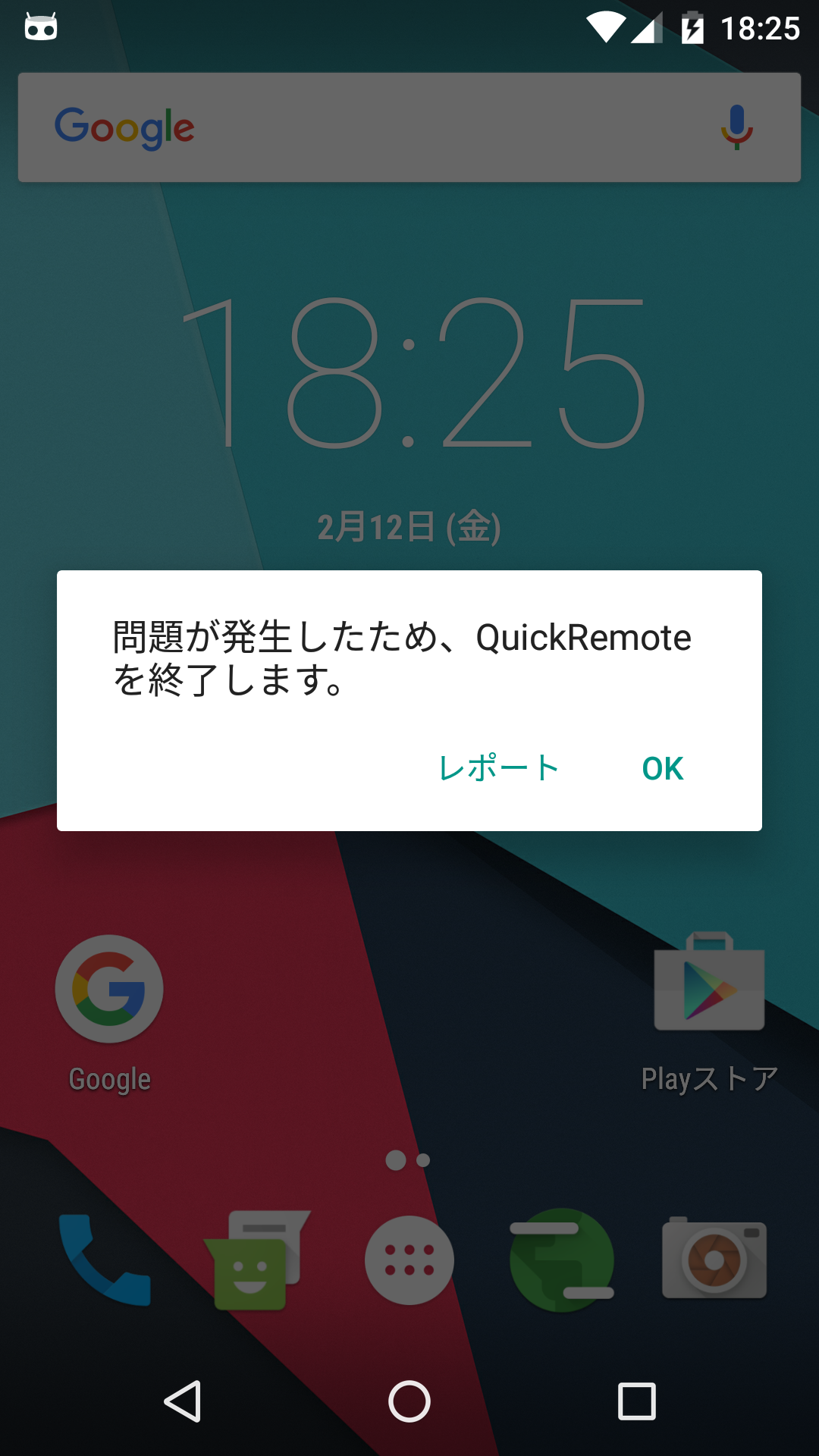819x1456 pixels.
Task: Tap the navigation bar home button
Action: [x=409, y=1401]
